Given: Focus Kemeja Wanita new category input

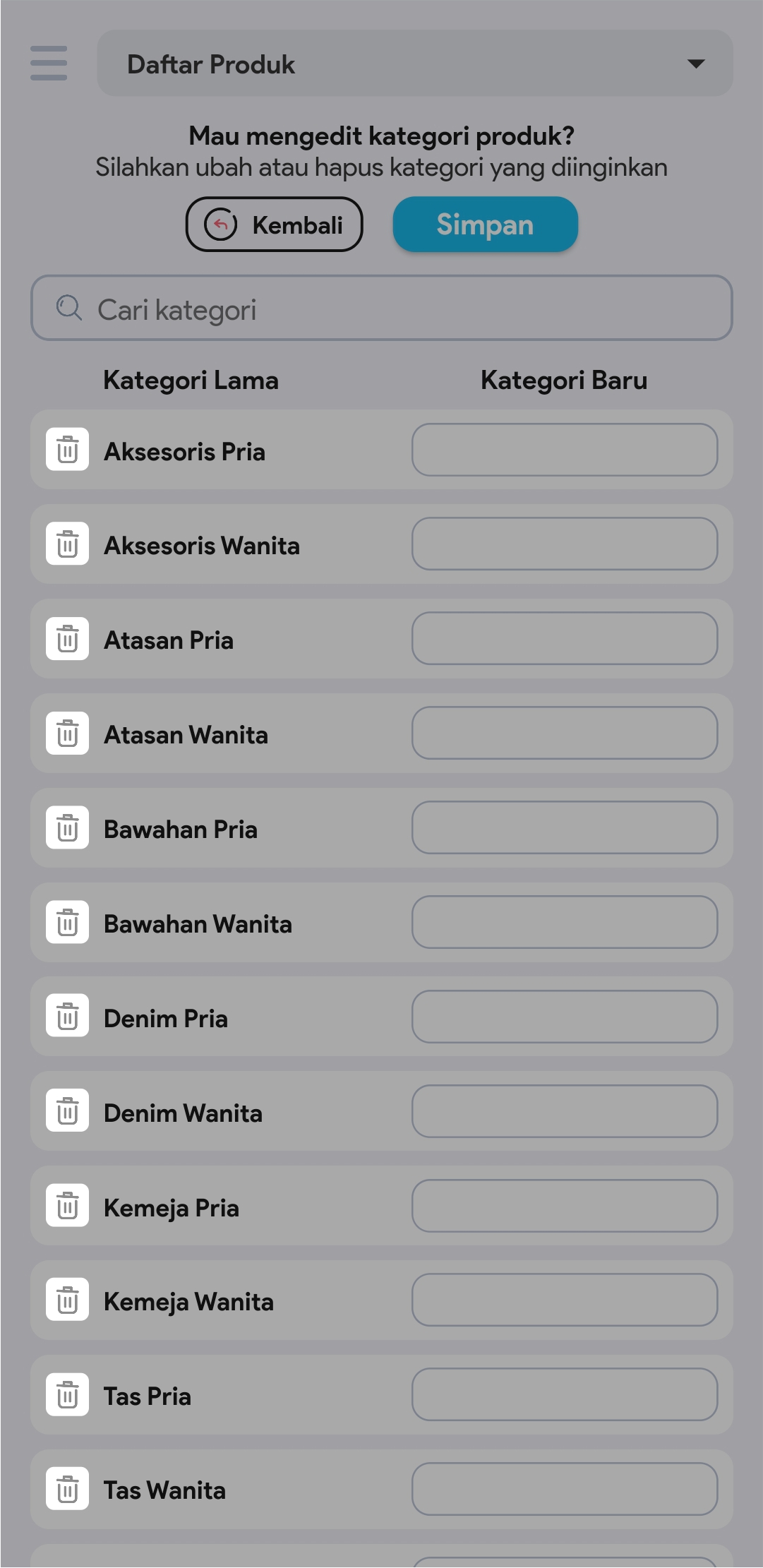Looking at the screenshot, I should pyautogui.click(x=564, y=1300).
